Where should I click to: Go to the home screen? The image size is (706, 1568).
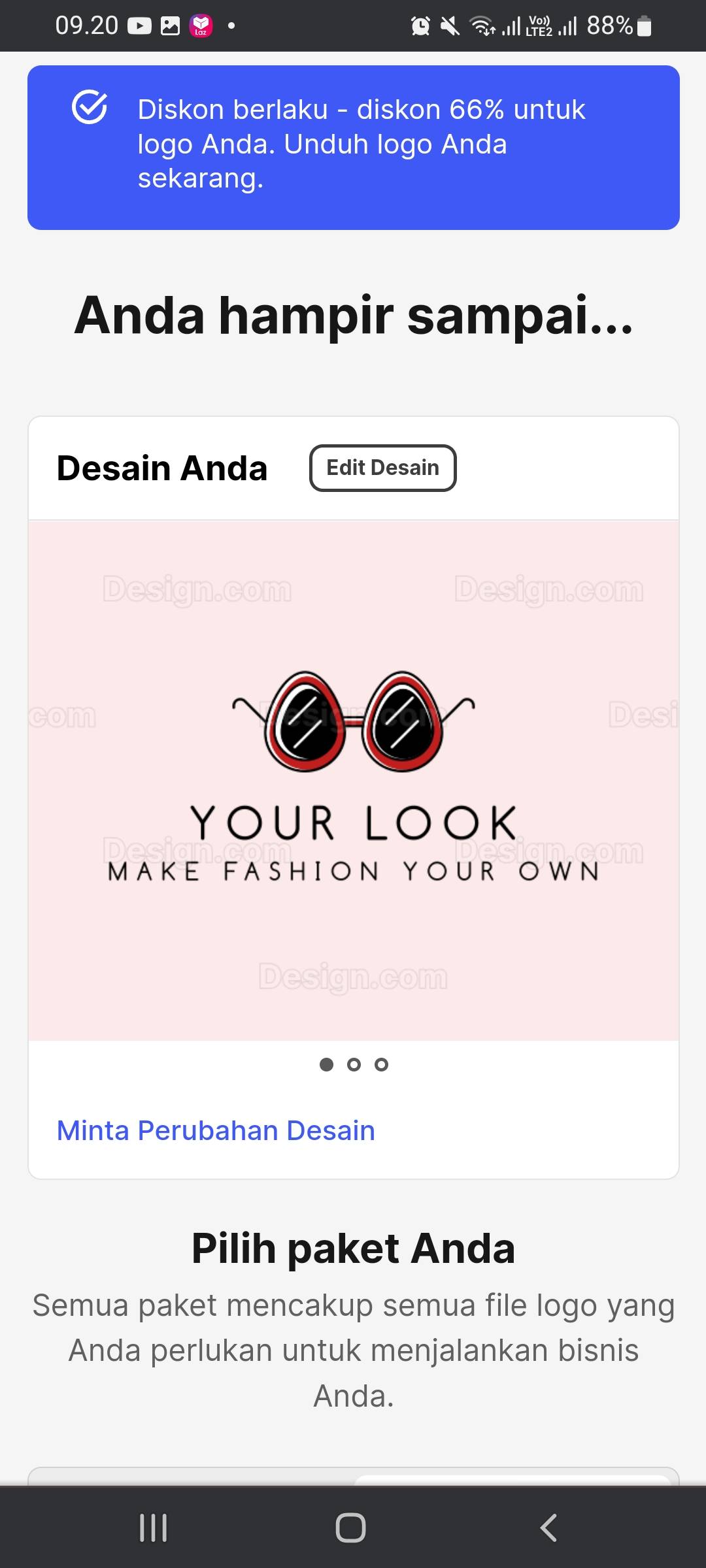coord(350,1527)
